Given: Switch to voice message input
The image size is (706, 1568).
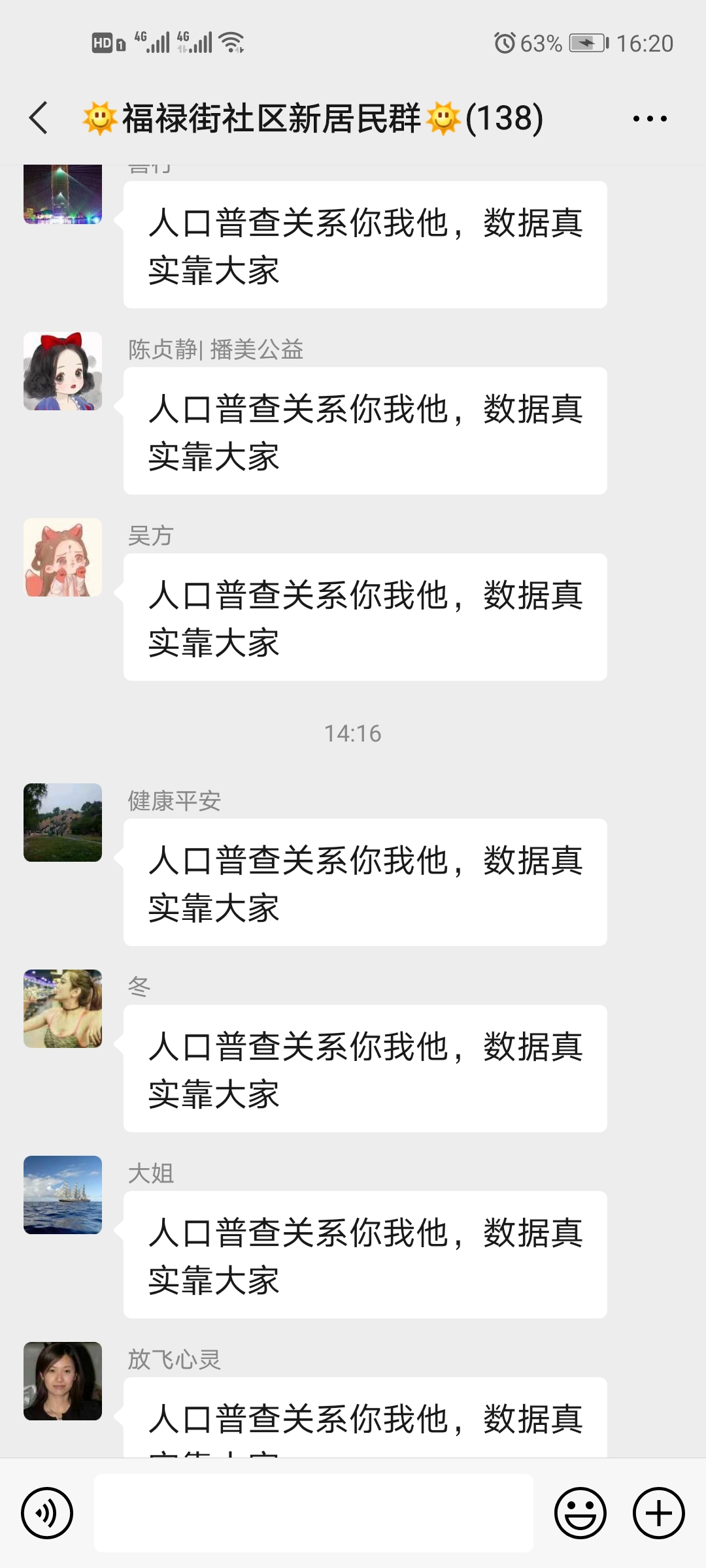Looking at the screenshot, I should point(47,1513).
